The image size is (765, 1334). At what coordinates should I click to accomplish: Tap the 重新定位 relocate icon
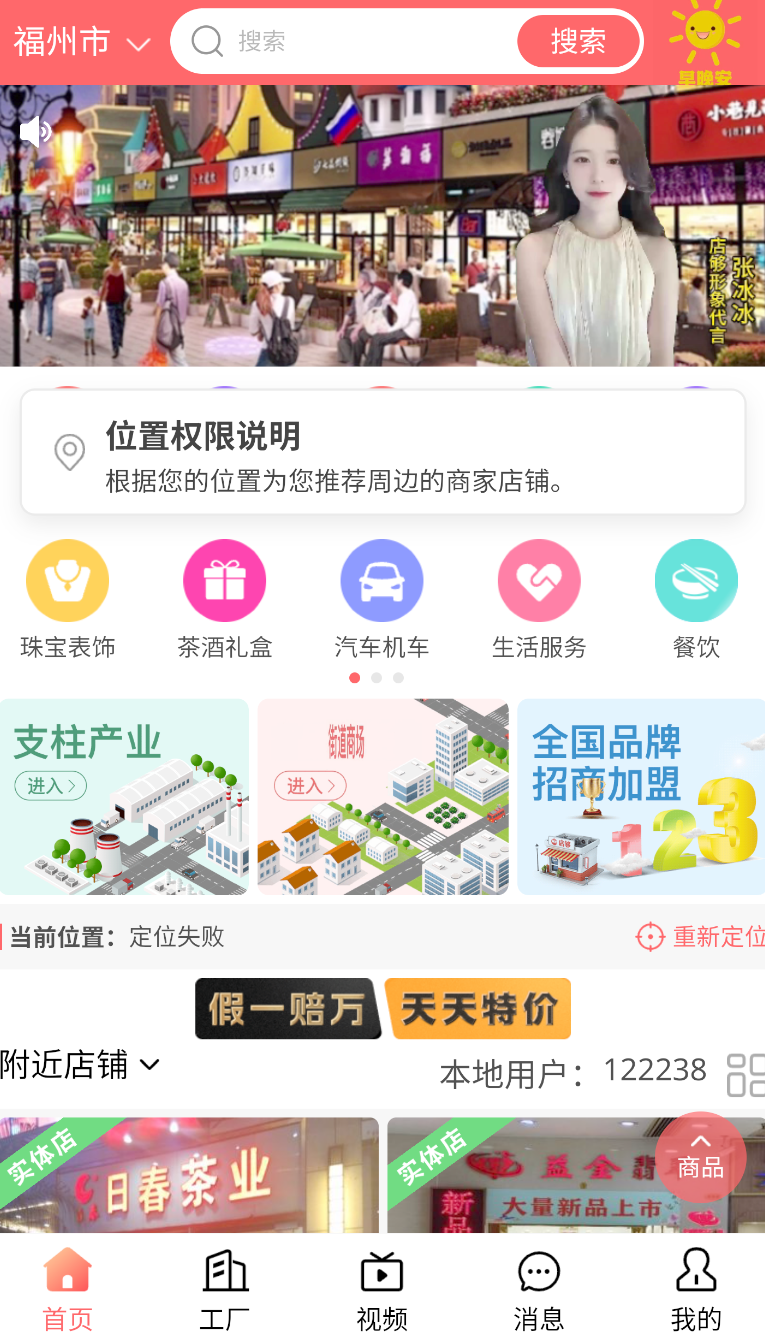650,937
